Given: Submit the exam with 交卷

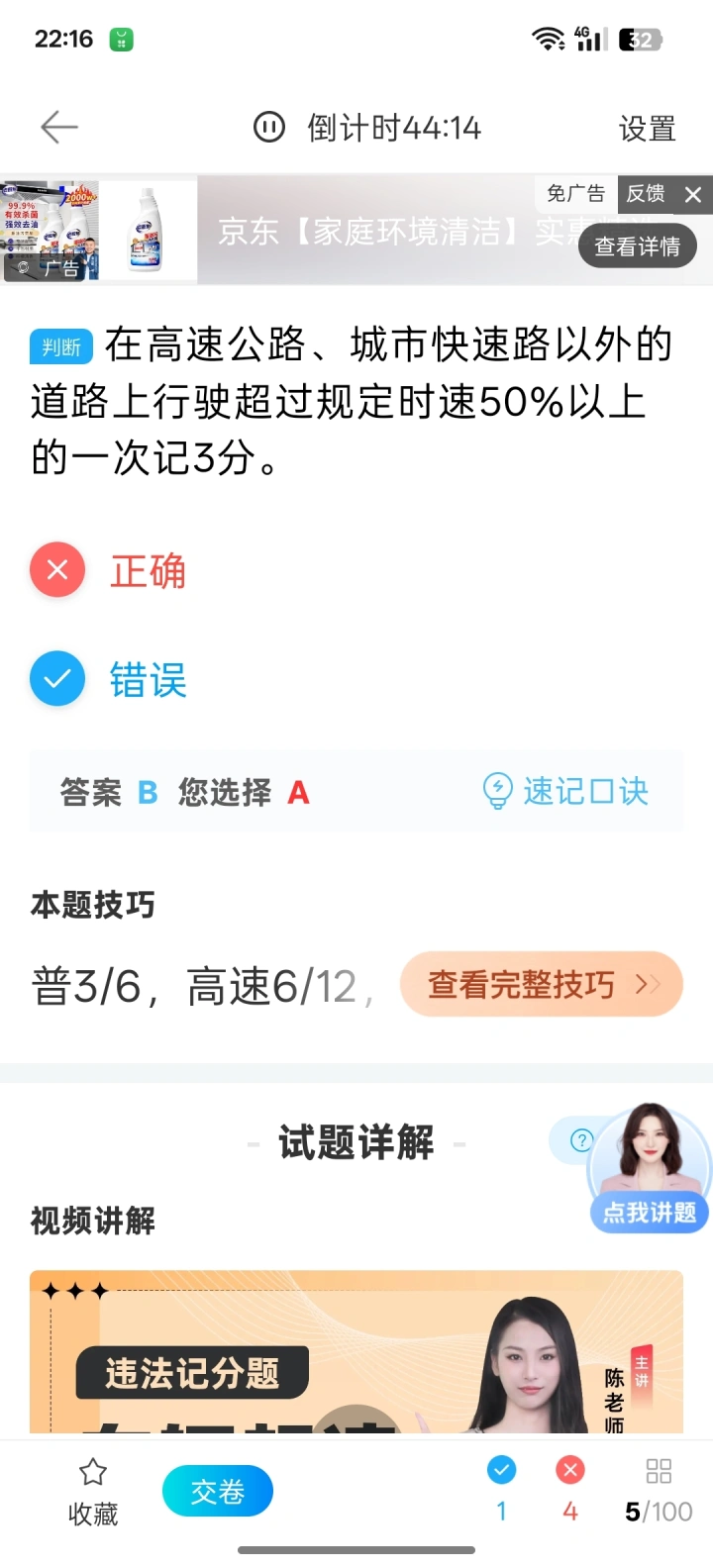Looking at the screenshot, I should 217,1491.
